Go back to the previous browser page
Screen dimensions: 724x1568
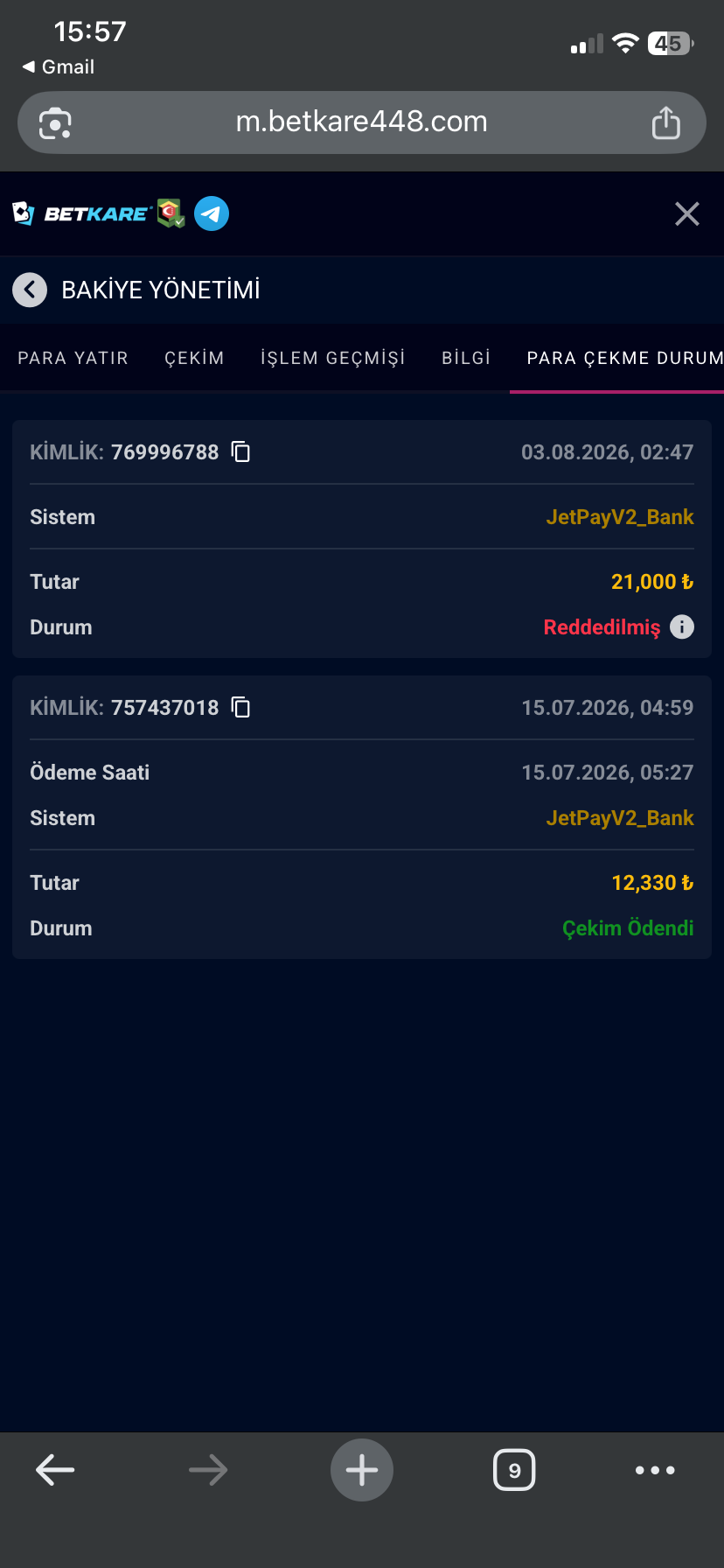(55, 1470)
